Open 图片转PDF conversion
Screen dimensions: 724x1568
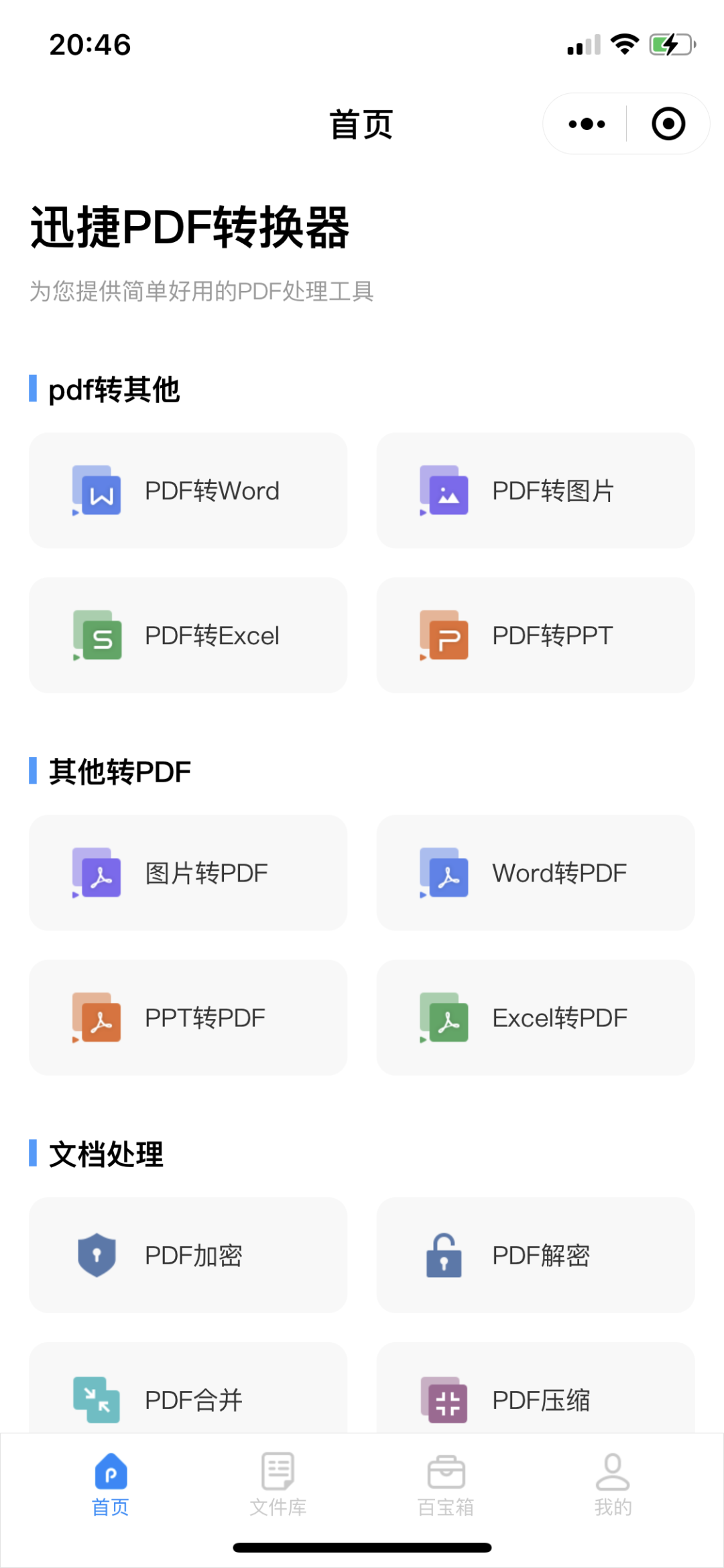(x=188, y=873)
